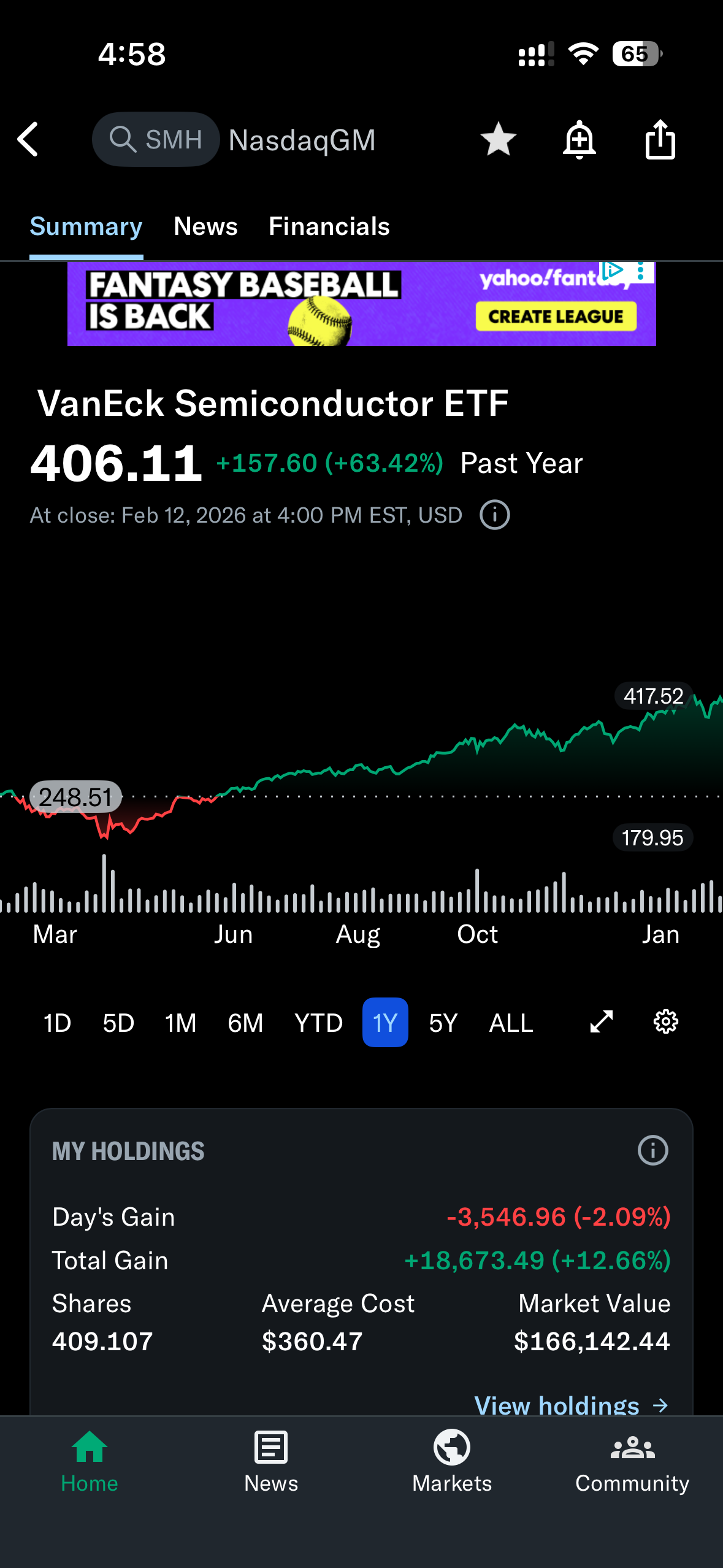Go back using the top-left arrow
Viewport: 723px width, 1568px height.
(x=28, y=139)
